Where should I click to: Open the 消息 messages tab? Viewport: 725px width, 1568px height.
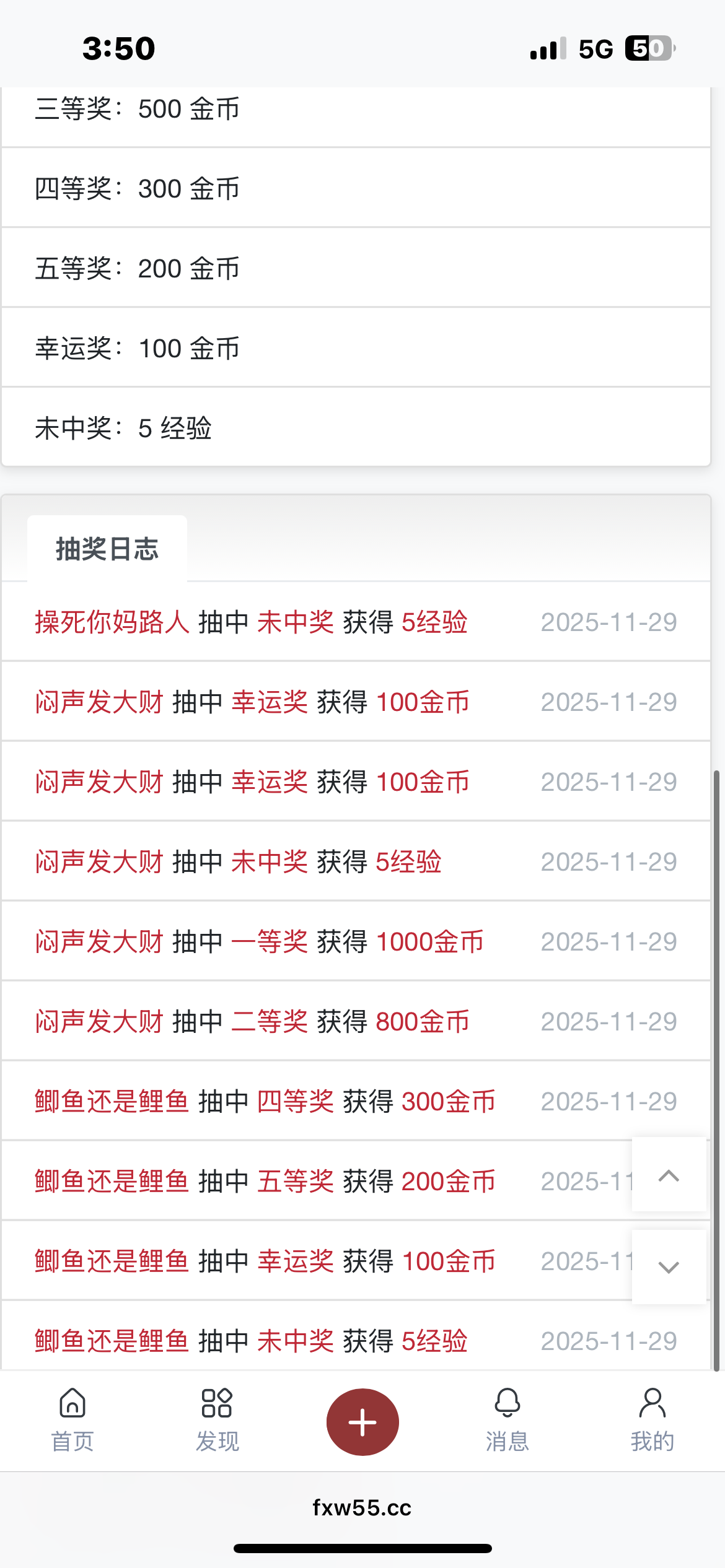click(507, 1420)
